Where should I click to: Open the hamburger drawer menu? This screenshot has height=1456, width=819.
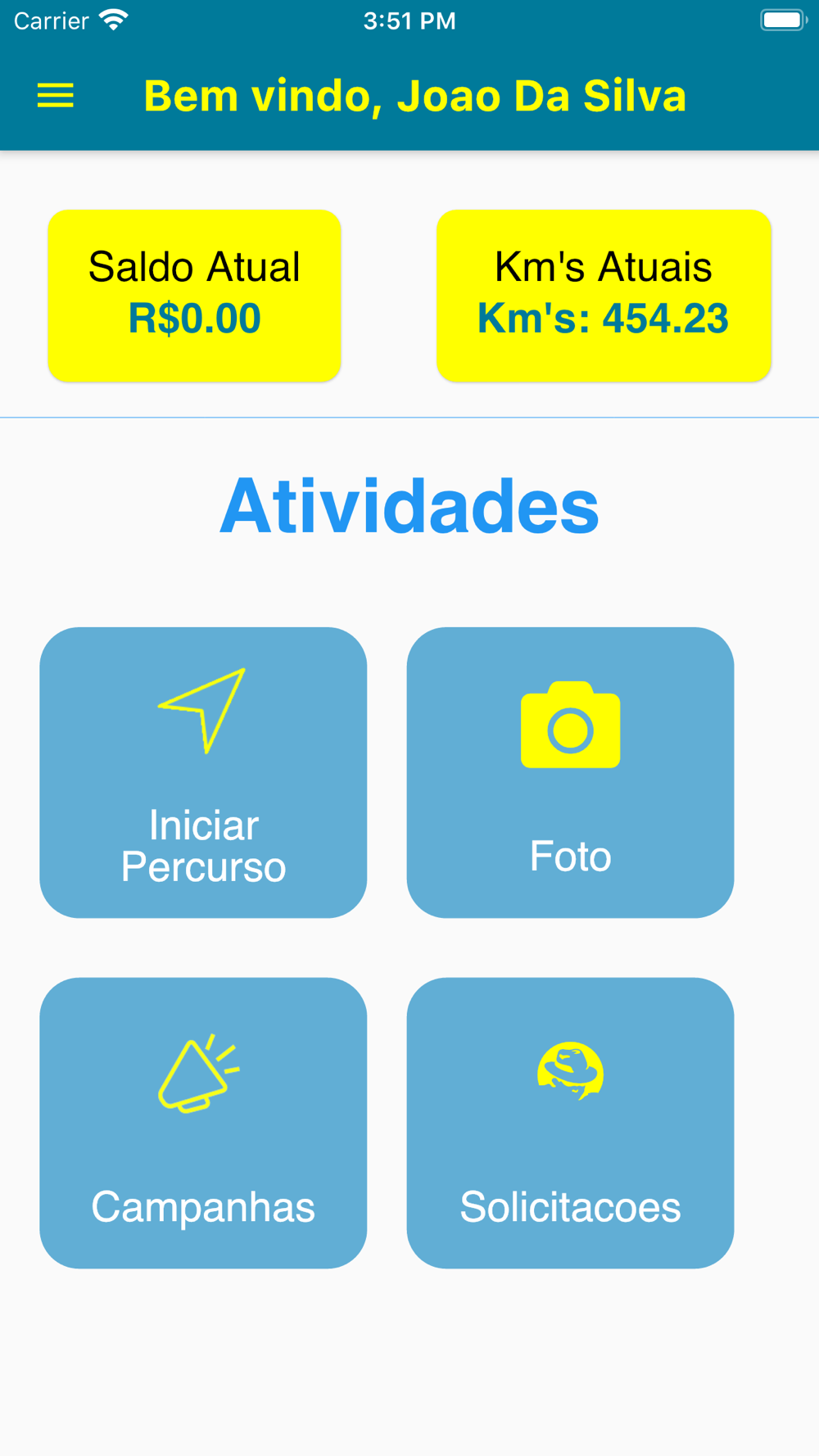[x=56, y=96]
